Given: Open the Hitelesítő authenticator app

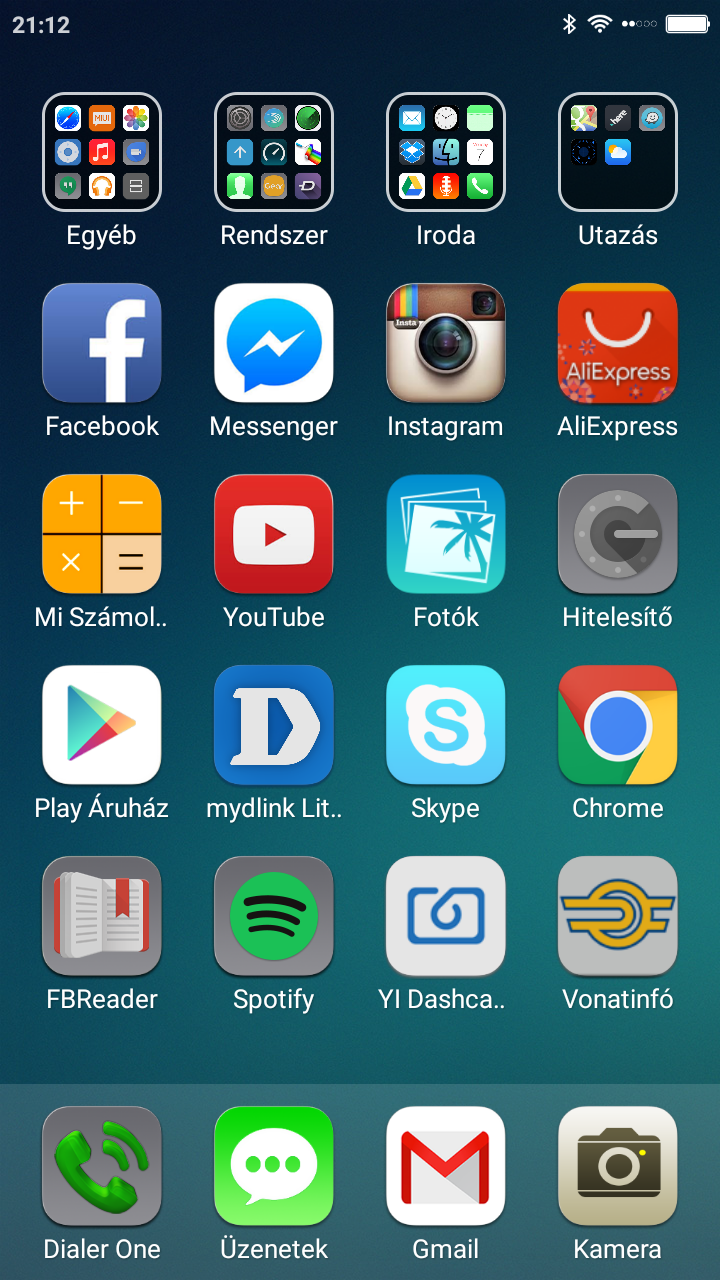Looking at the screenshot, I should [x=618, y=534].
